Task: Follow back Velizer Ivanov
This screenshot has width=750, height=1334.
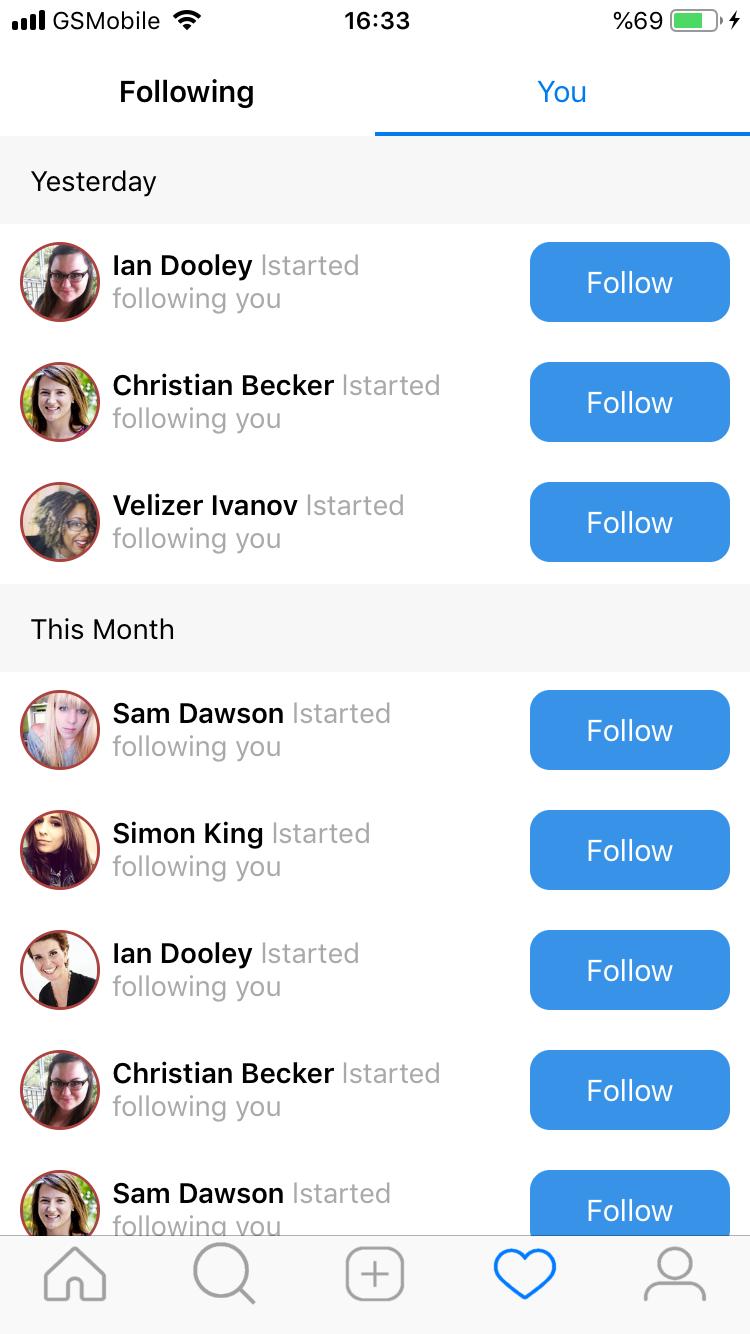Action: pyautogui.click(x=629, y=521)
